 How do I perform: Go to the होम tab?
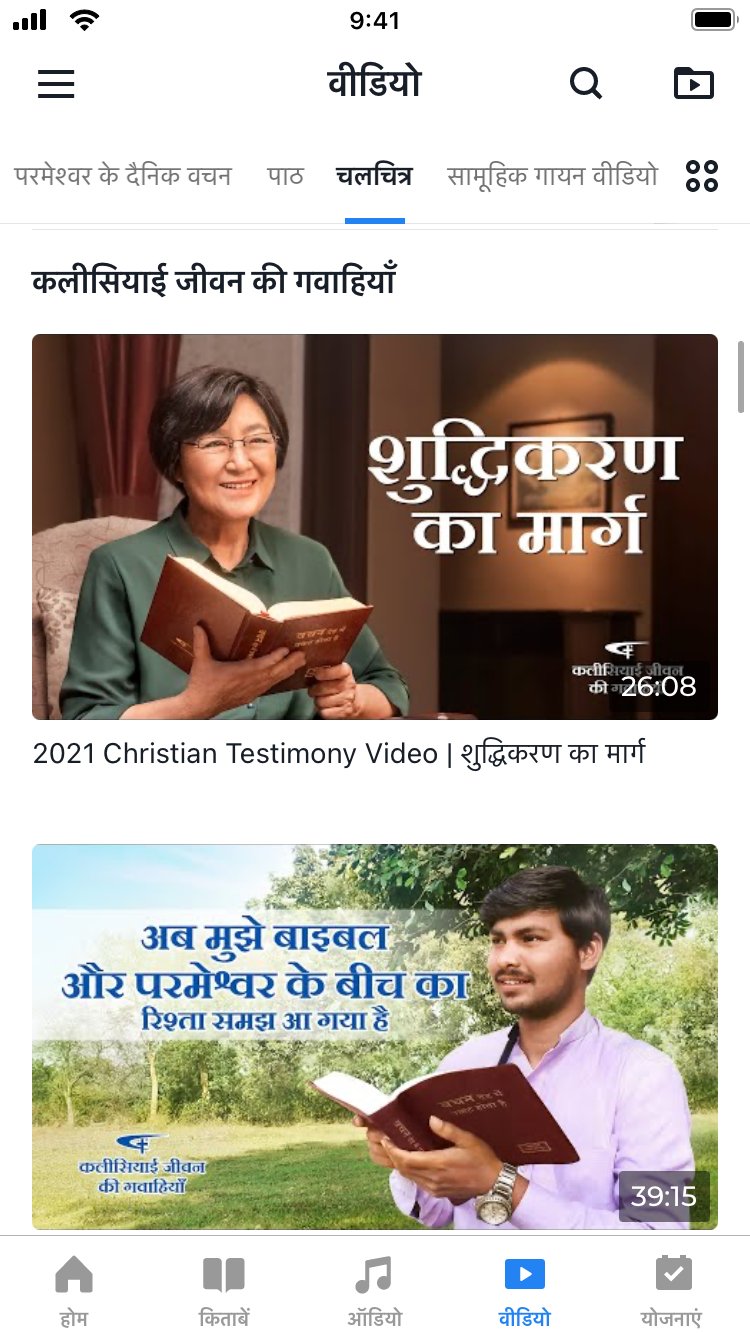pos(74,1290)
